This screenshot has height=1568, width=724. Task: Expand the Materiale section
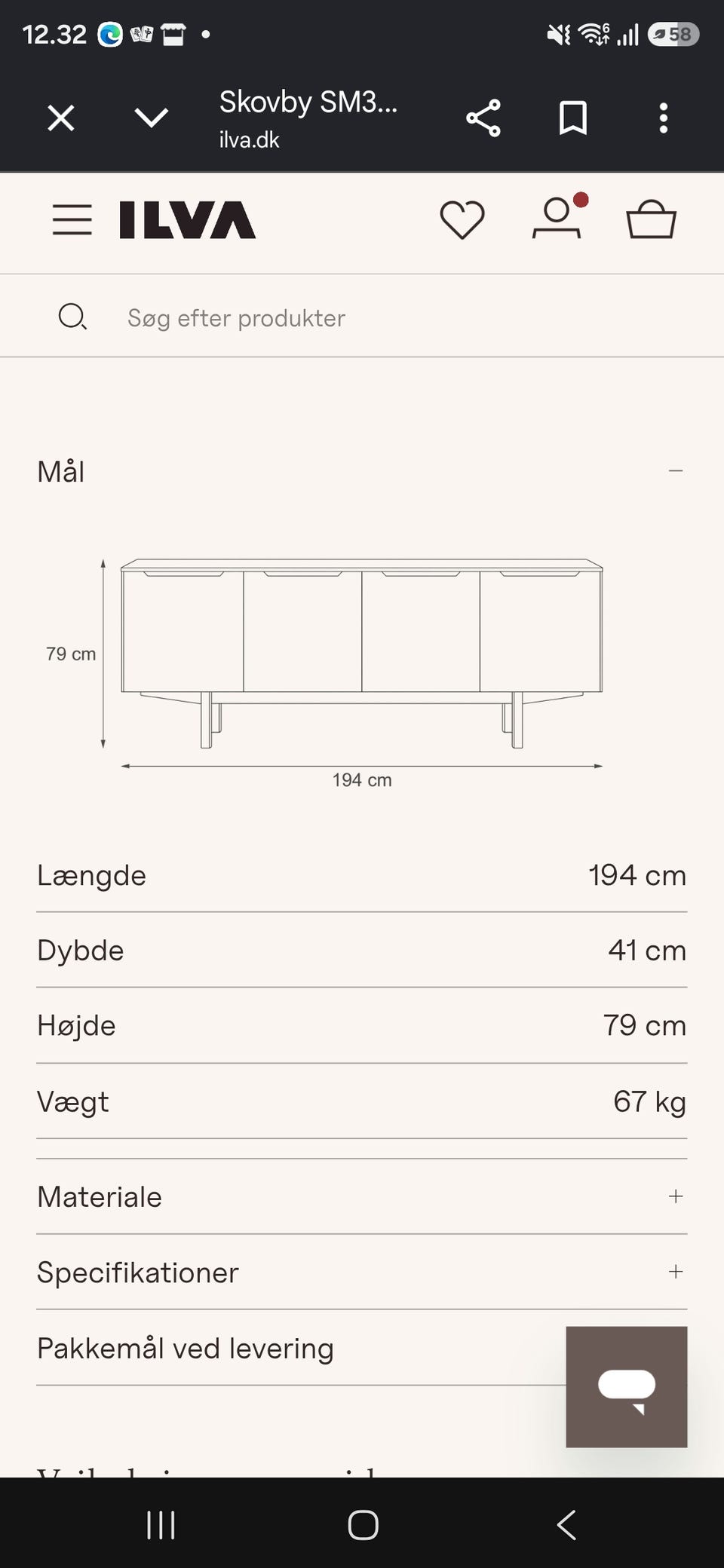[x=362, y=1196]
